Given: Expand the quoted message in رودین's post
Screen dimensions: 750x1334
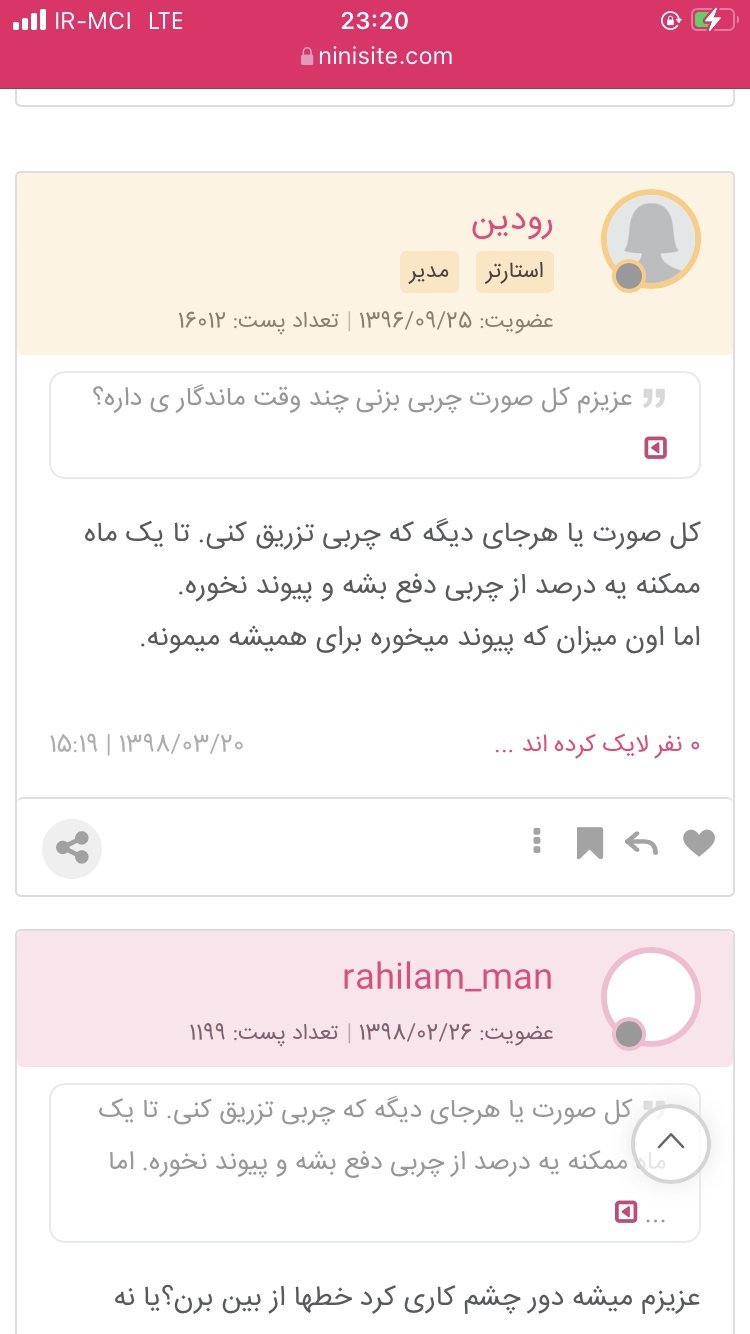Looking at the screenshot, I should click(655, 447).
